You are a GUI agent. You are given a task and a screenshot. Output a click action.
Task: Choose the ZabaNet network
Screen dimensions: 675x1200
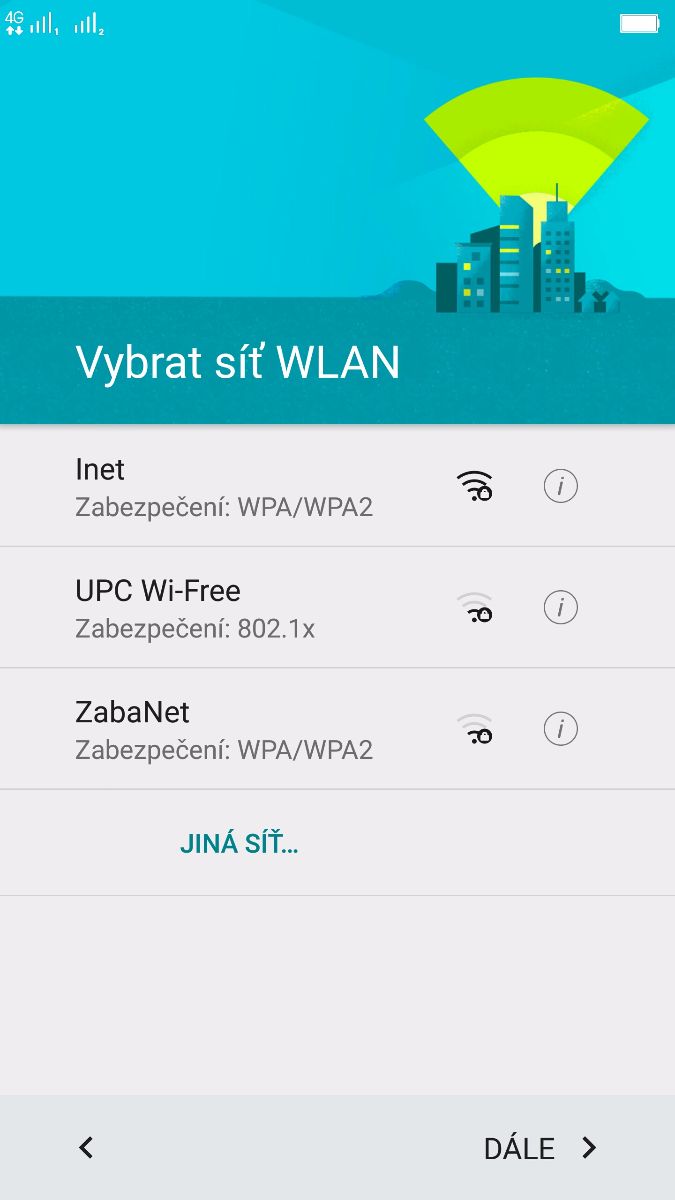click(224, 729)
